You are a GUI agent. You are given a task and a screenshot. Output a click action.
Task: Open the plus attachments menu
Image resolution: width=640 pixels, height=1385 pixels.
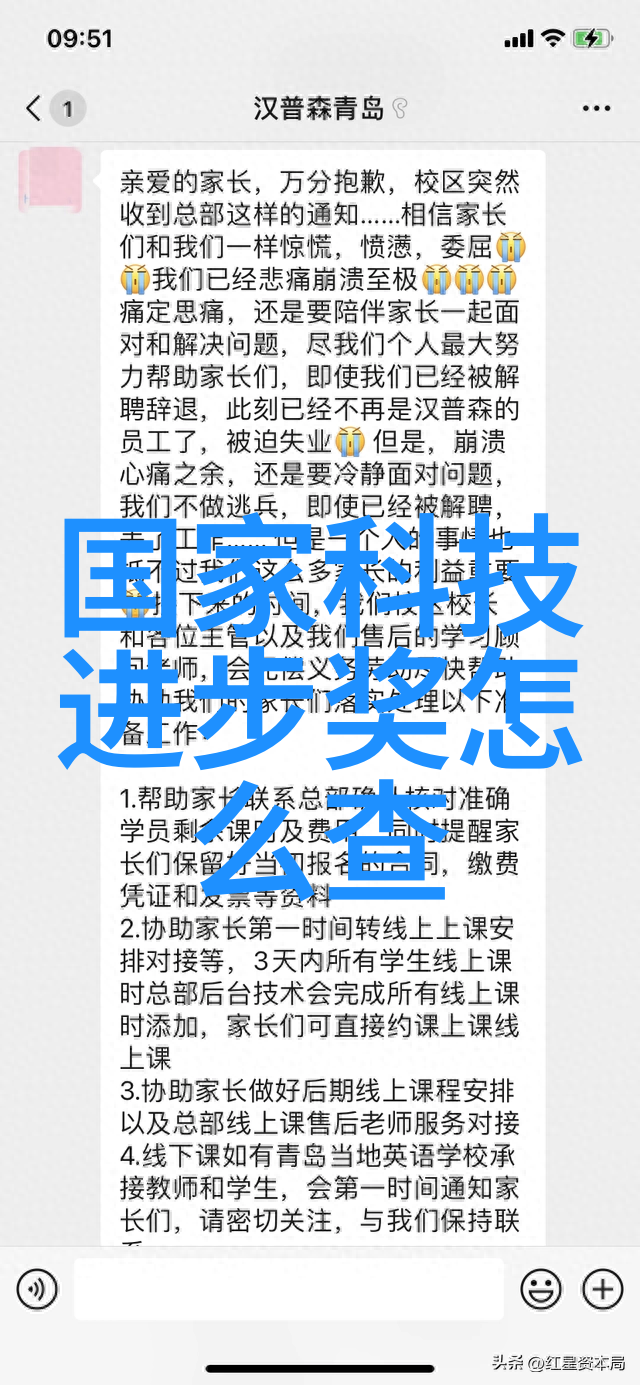602,1289
